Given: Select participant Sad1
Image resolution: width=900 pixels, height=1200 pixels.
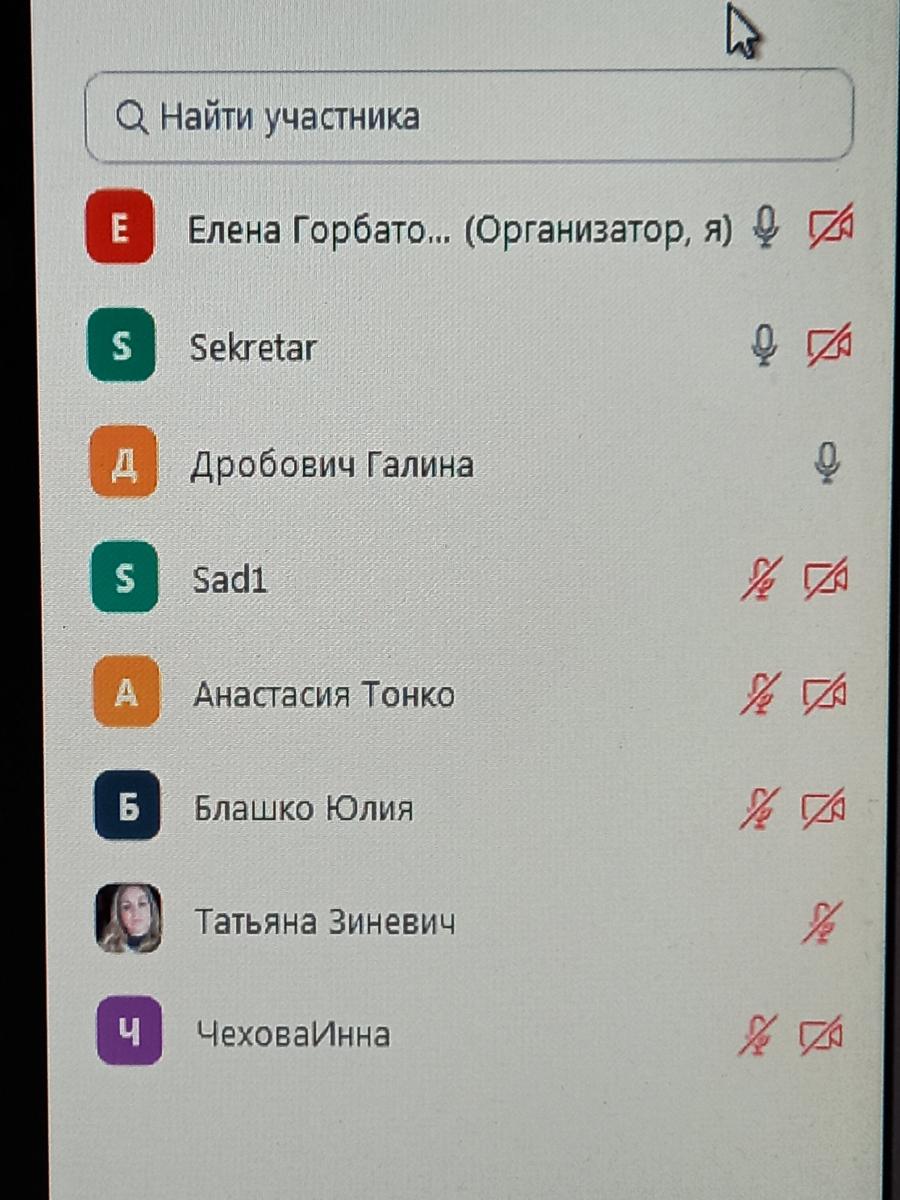Looking at the screenshot, I should pyautogui.click(x=469, y=579).
